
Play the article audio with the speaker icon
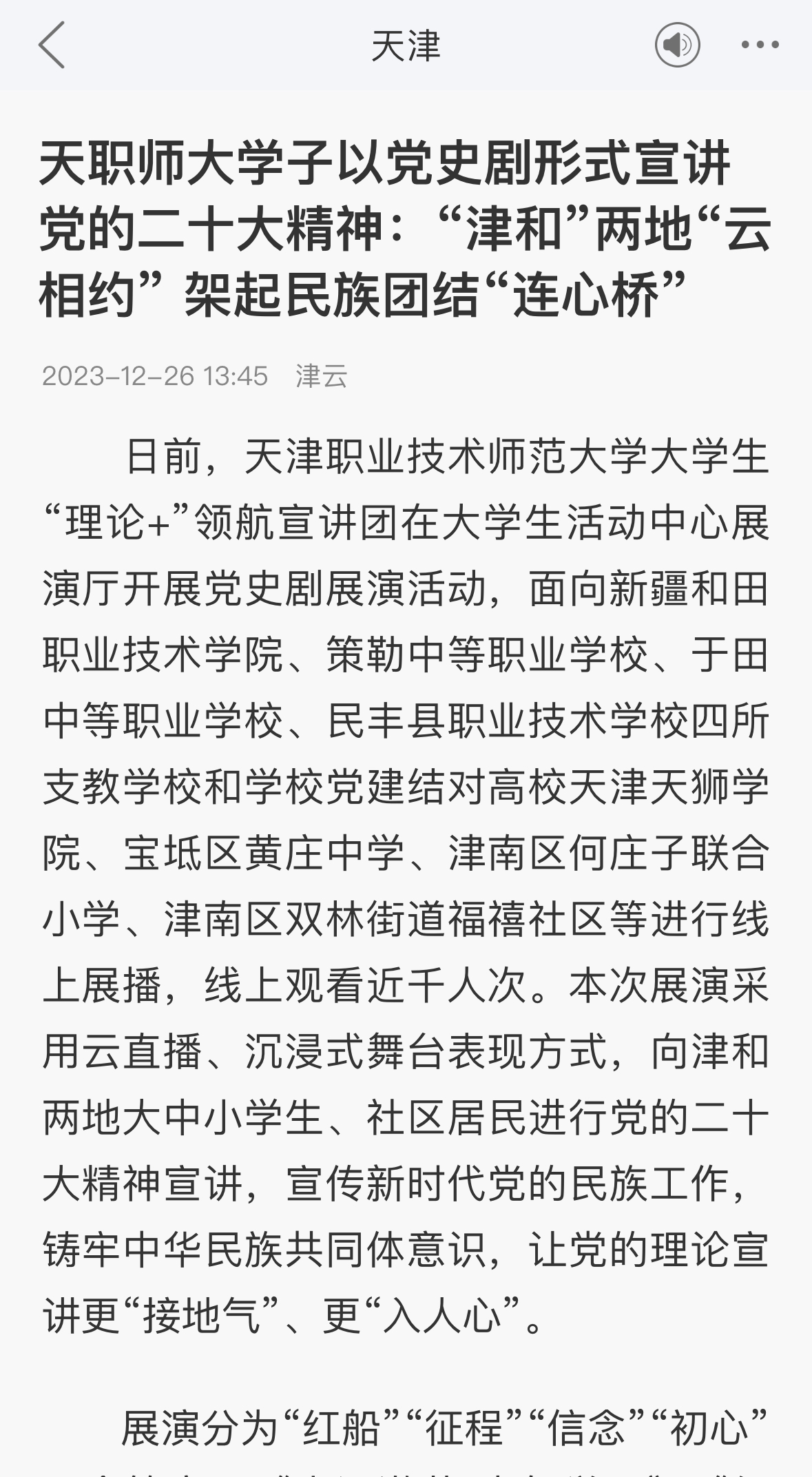pyautogui.click(x=677, y=45)
